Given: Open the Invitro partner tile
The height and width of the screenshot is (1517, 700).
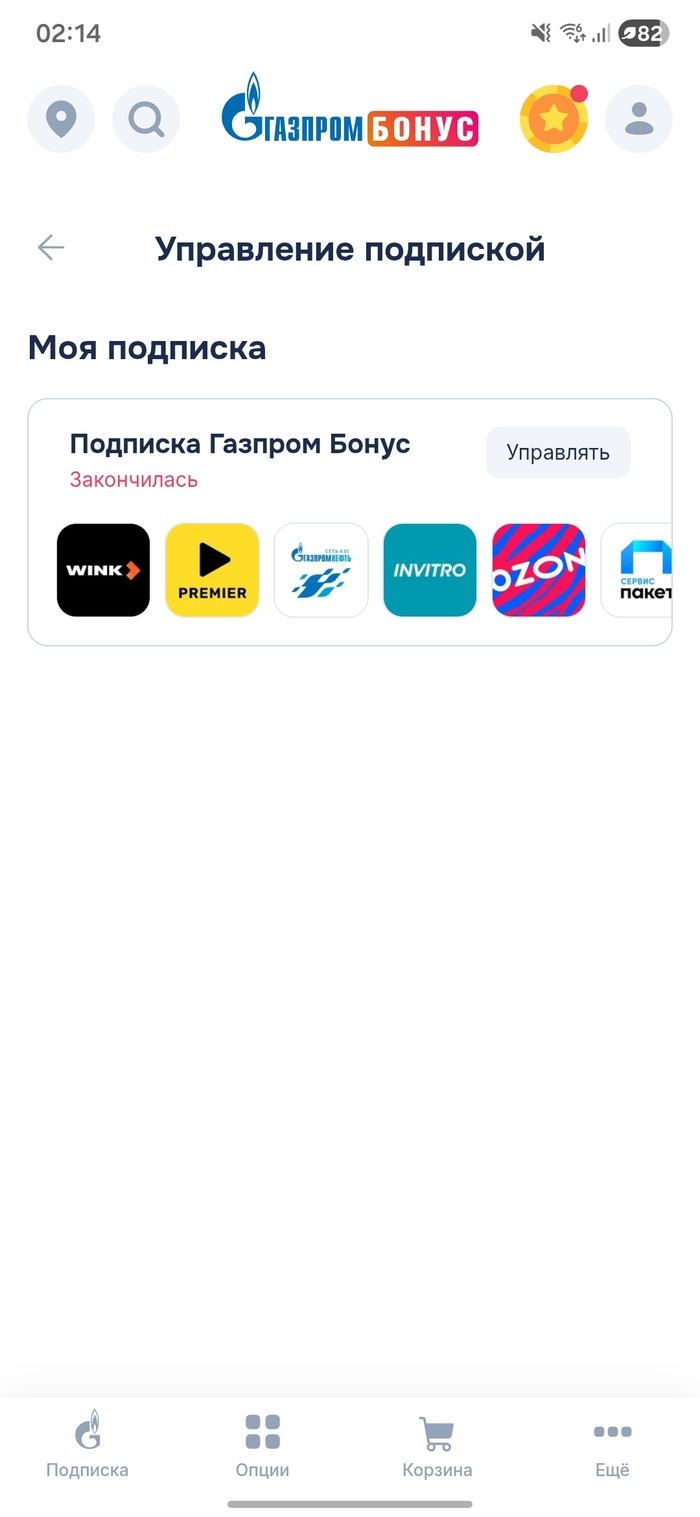Looking at the screenshot, I should [x=430, y=570].
